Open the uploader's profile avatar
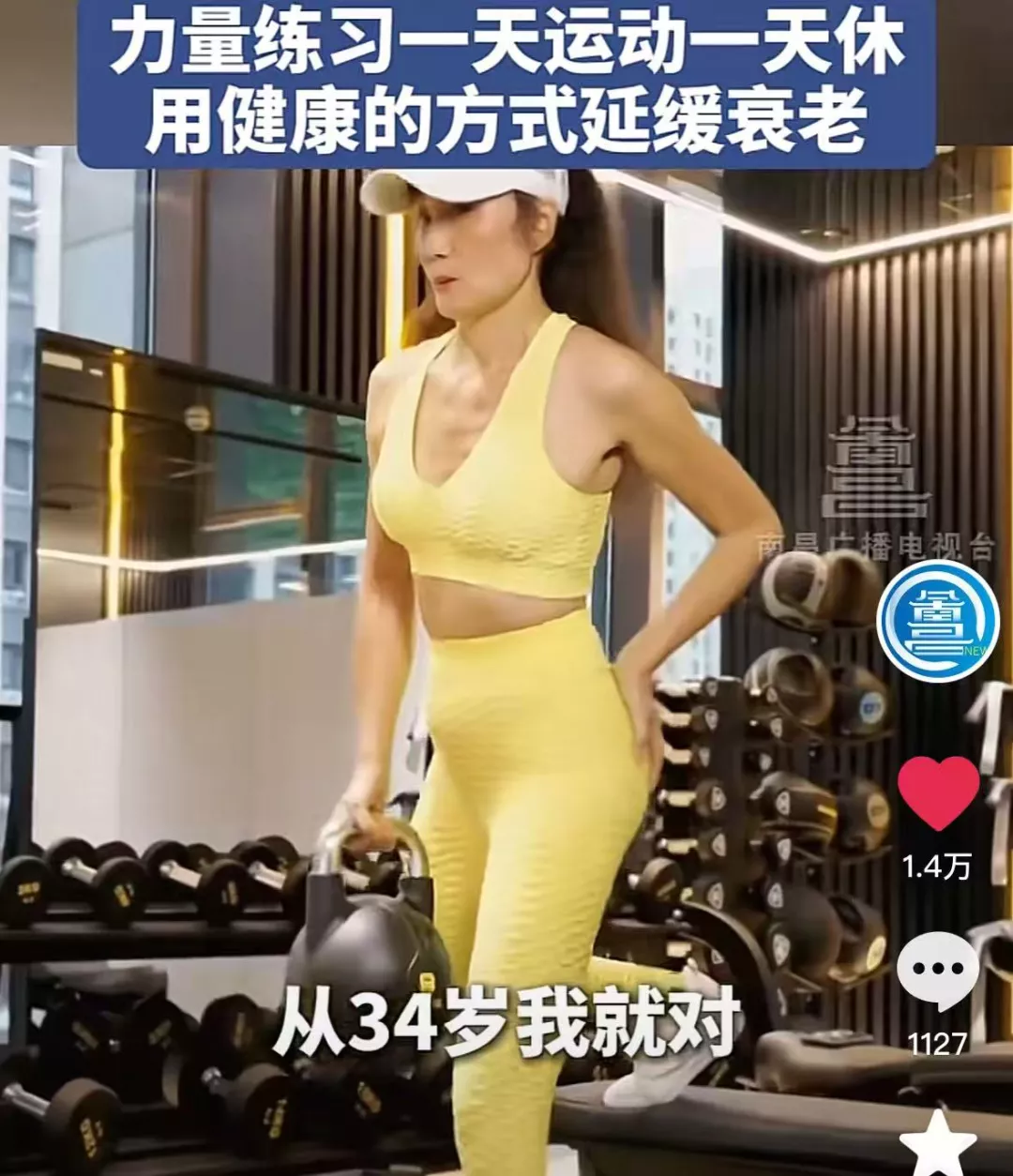Viewport: 1013px width, 1176px height. [937, 620]
